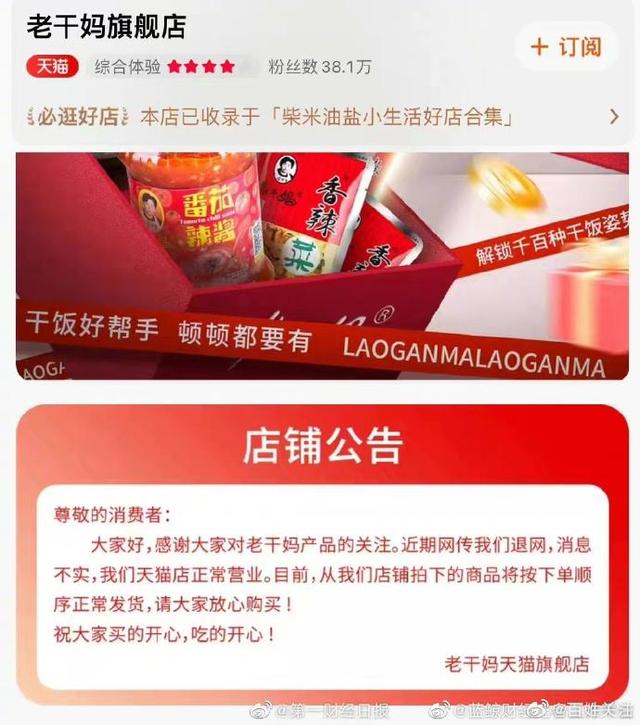640x725 pixels.
Task: Subscribe to the 老干妈旗舰店 store
Action: tap(566, 46)
